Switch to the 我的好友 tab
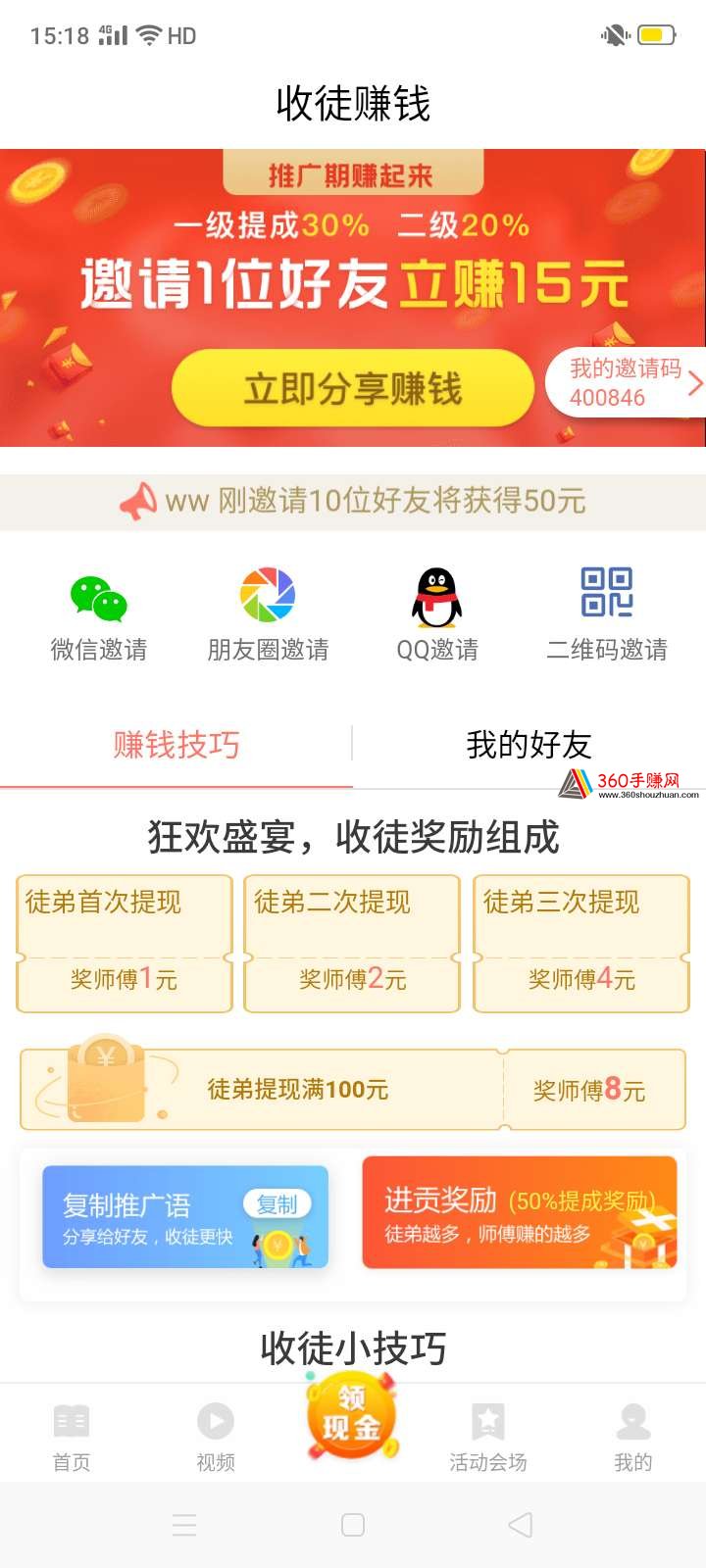The height and width of the screenshot is (1568, 706). click(529, 745)
